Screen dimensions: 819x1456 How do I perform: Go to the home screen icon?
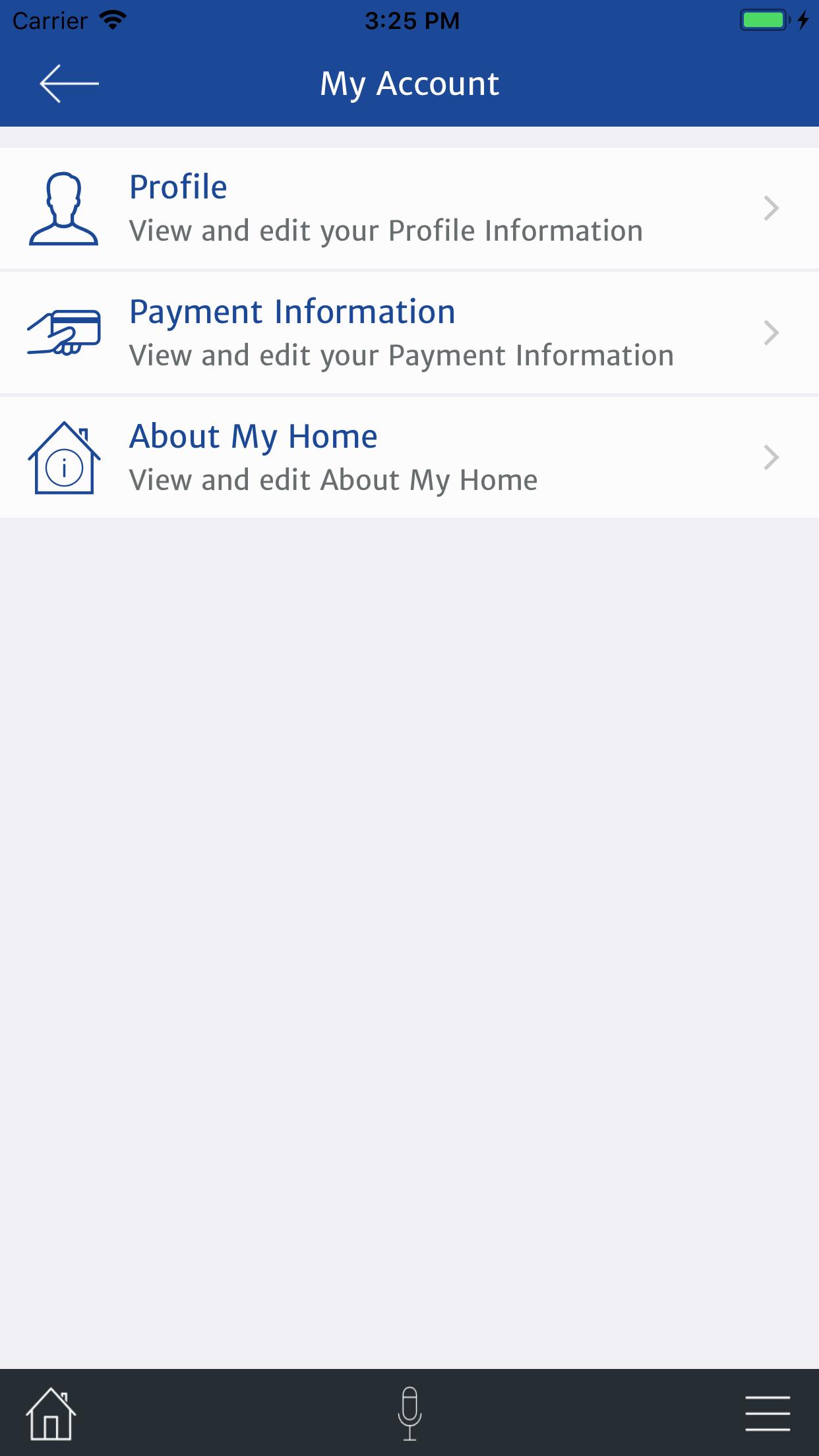click(51, 1414)
